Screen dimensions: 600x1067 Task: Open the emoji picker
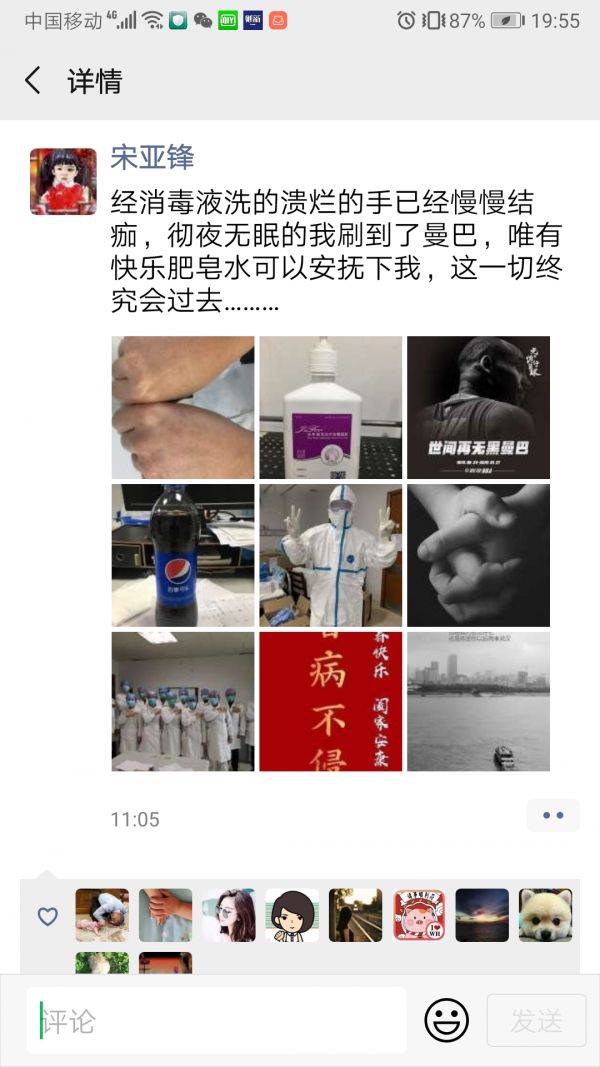point(446,1020)
